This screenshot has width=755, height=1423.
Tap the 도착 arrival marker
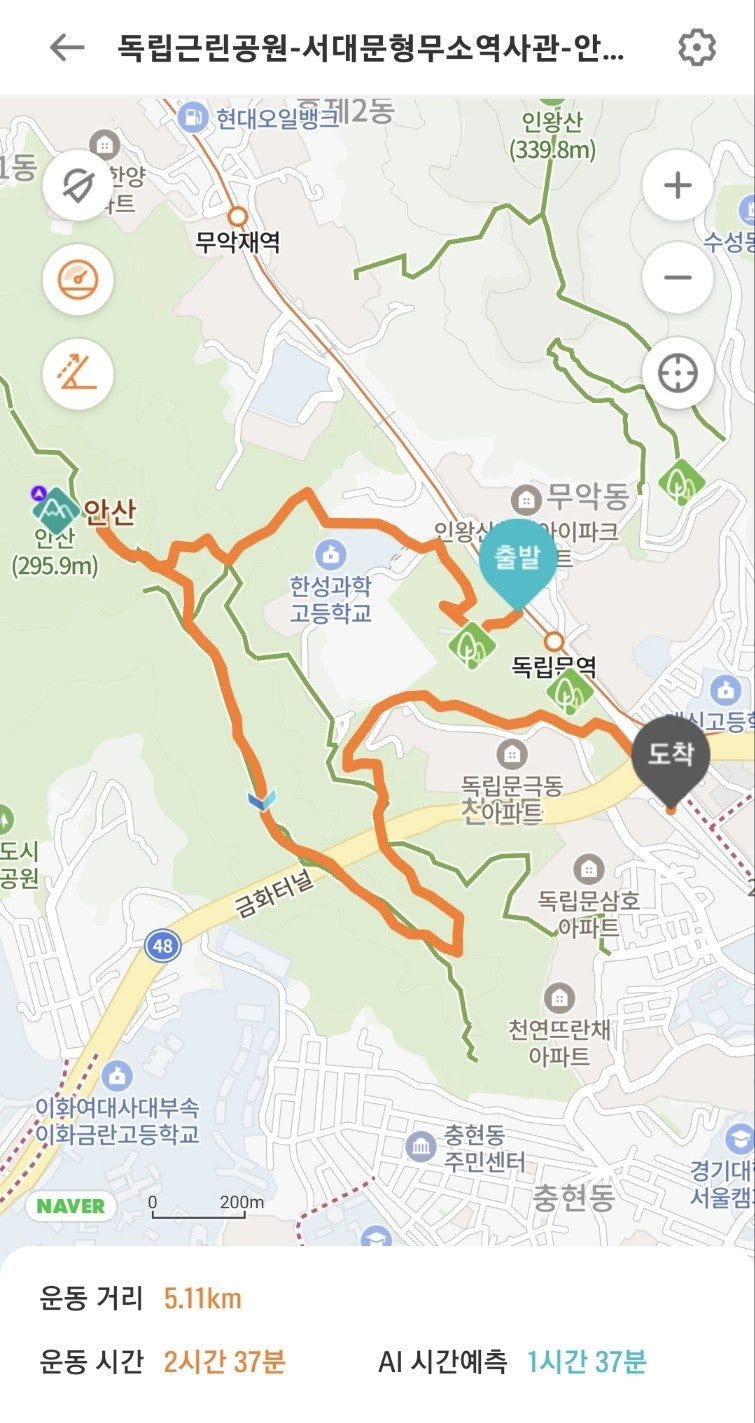670,755
